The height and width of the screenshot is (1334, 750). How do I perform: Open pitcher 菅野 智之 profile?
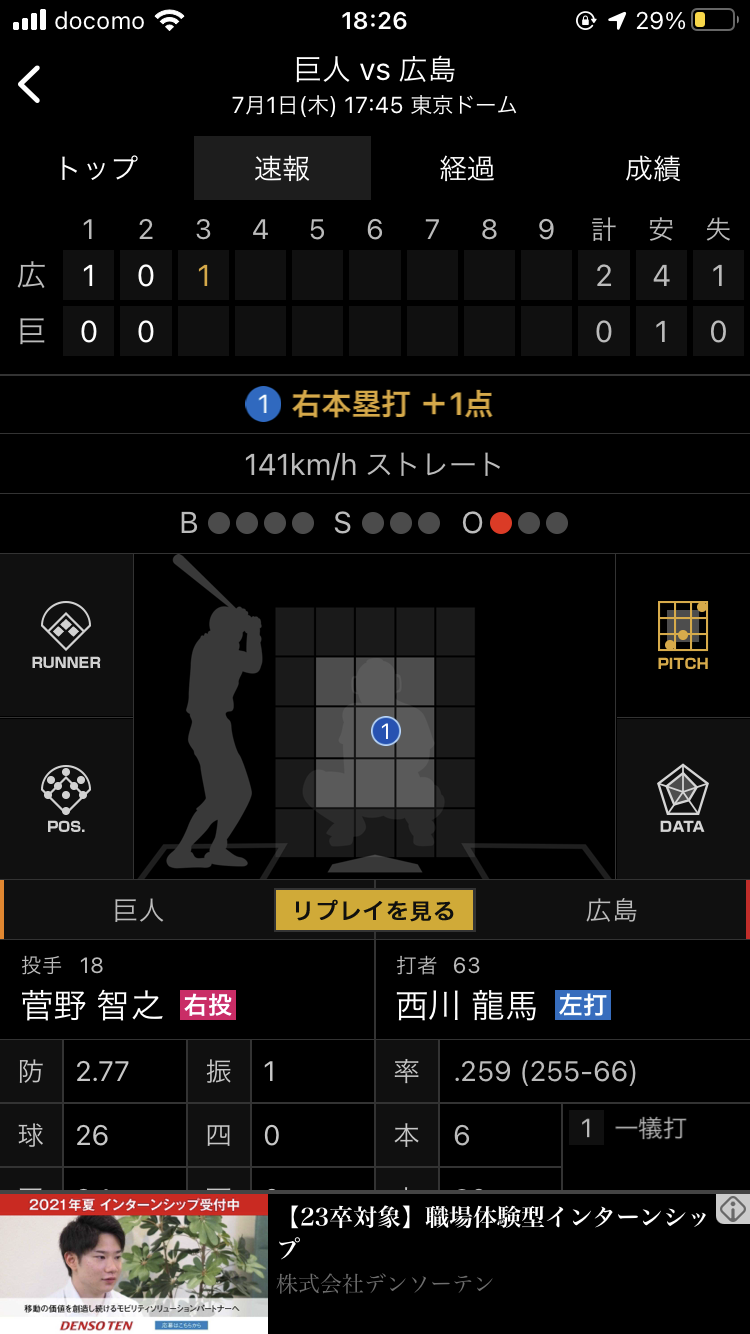(x=92, y=1004)
